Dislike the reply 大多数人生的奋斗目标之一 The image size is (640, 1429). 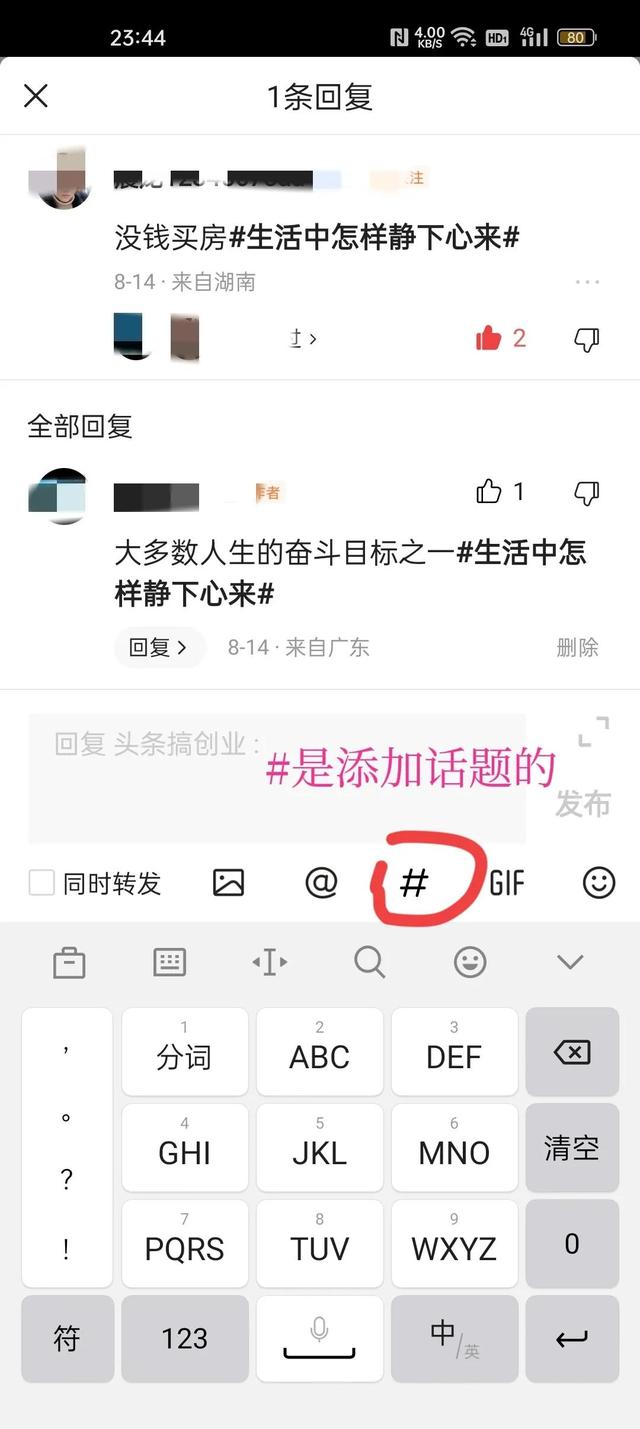587,492
